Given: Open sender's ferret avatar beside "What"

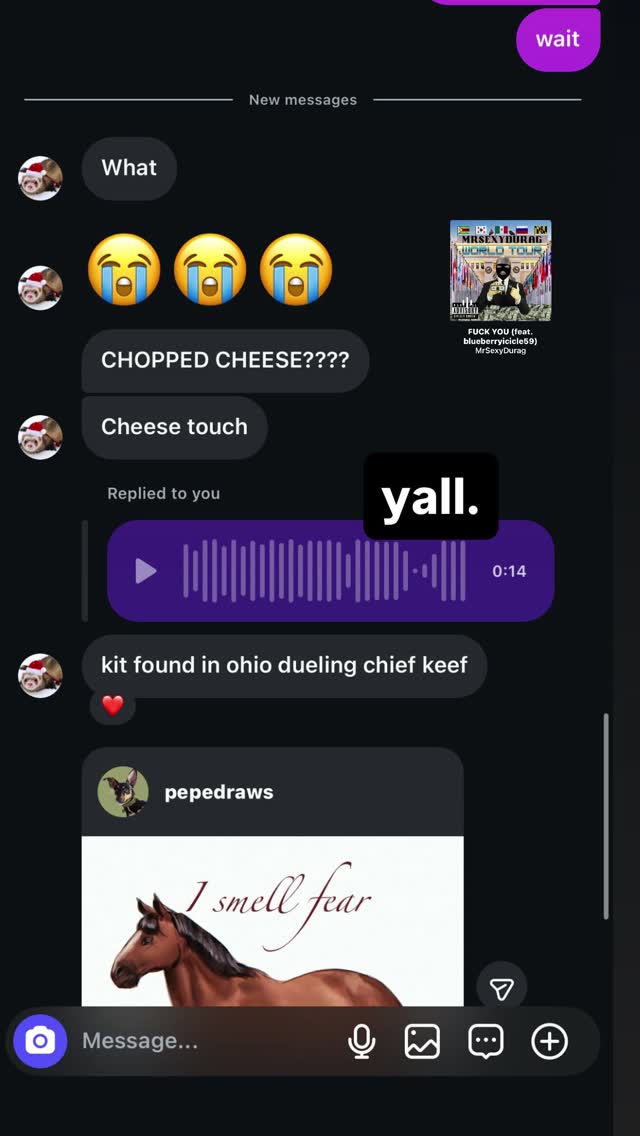Looking at the screenshot, I should [40, 178].
